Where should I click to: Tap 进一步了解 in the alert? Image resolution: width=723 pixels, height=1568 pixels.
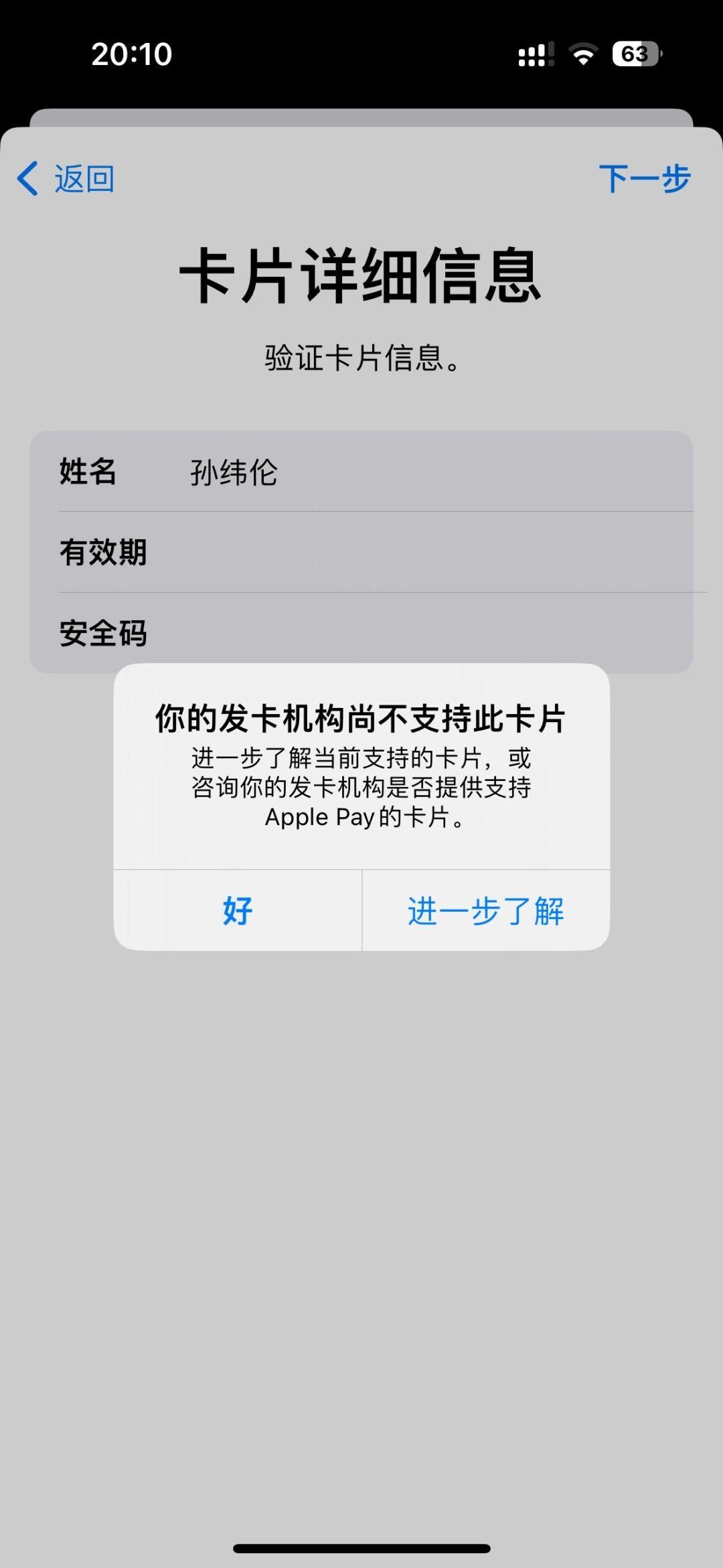486,911
